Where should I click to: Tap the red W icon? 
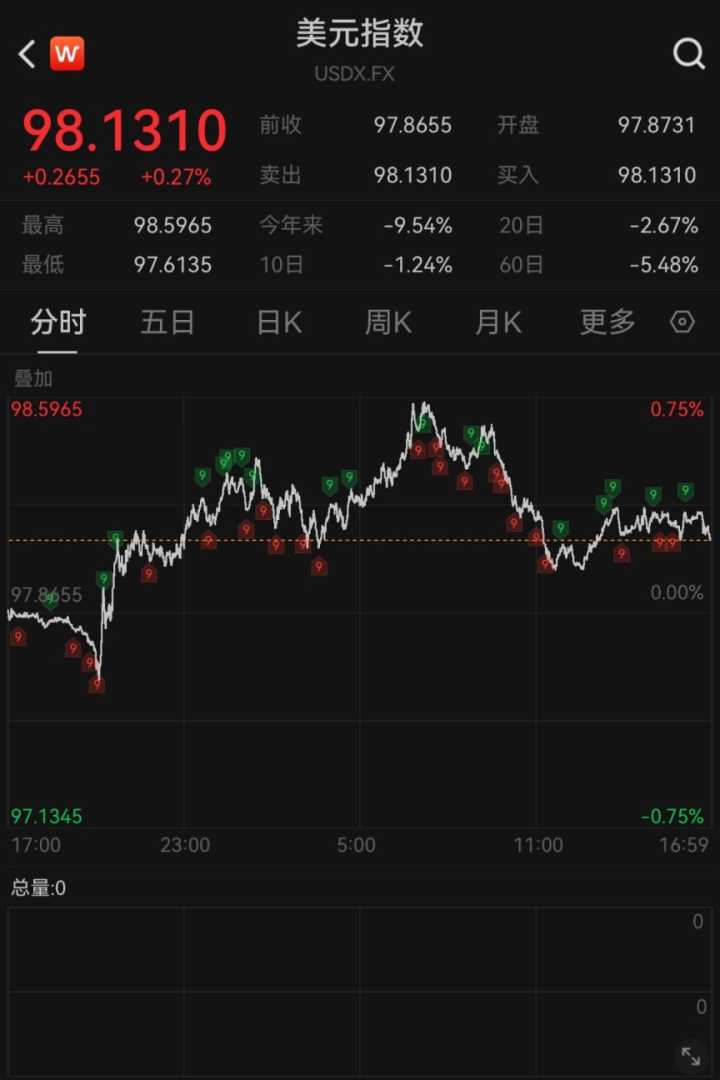tap(67, 54)
